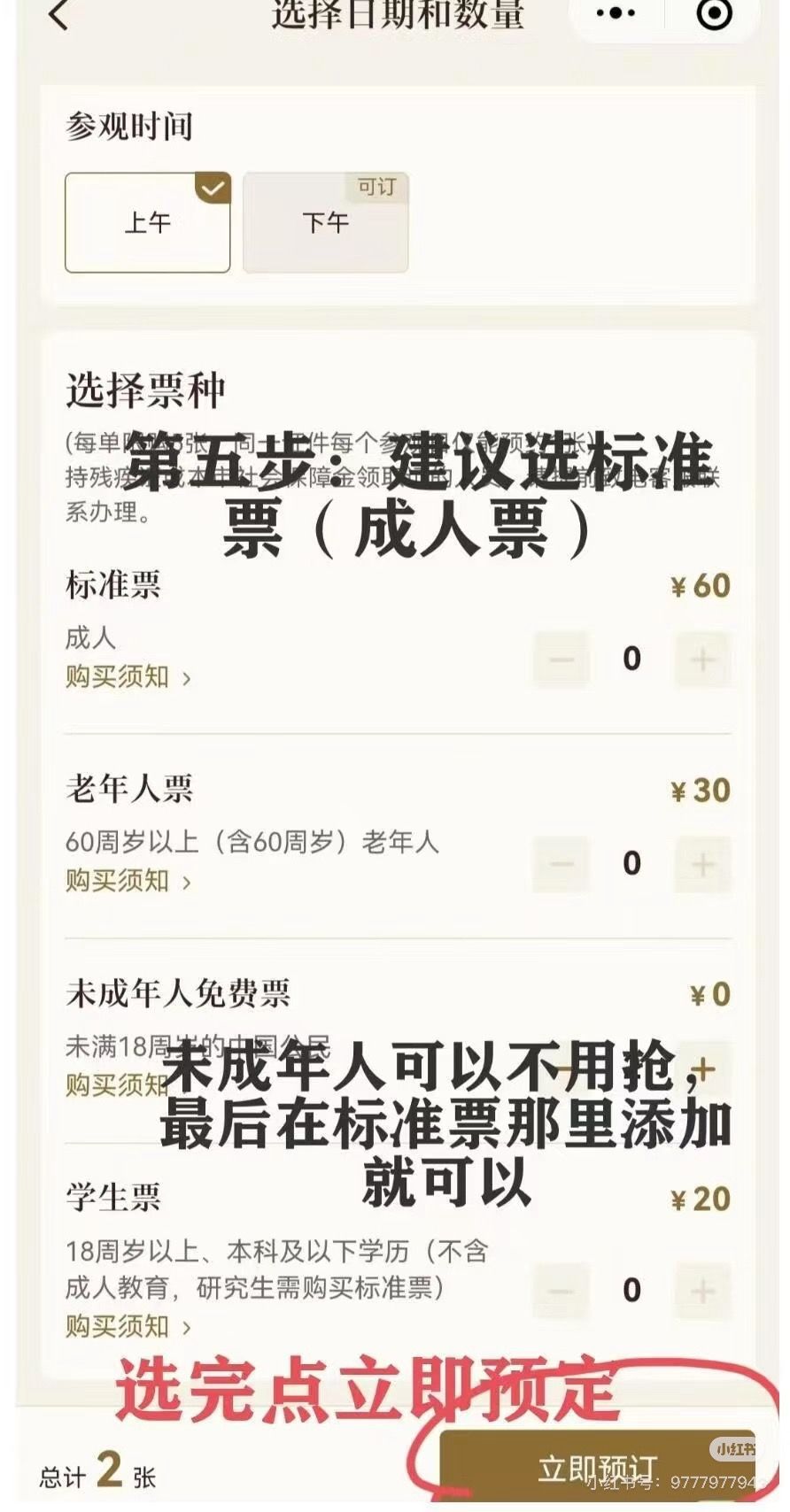The width and height of the screenshot is (790, 1512).
Task: Remove one 学生票 ticket
Action: coord(562,1291)
